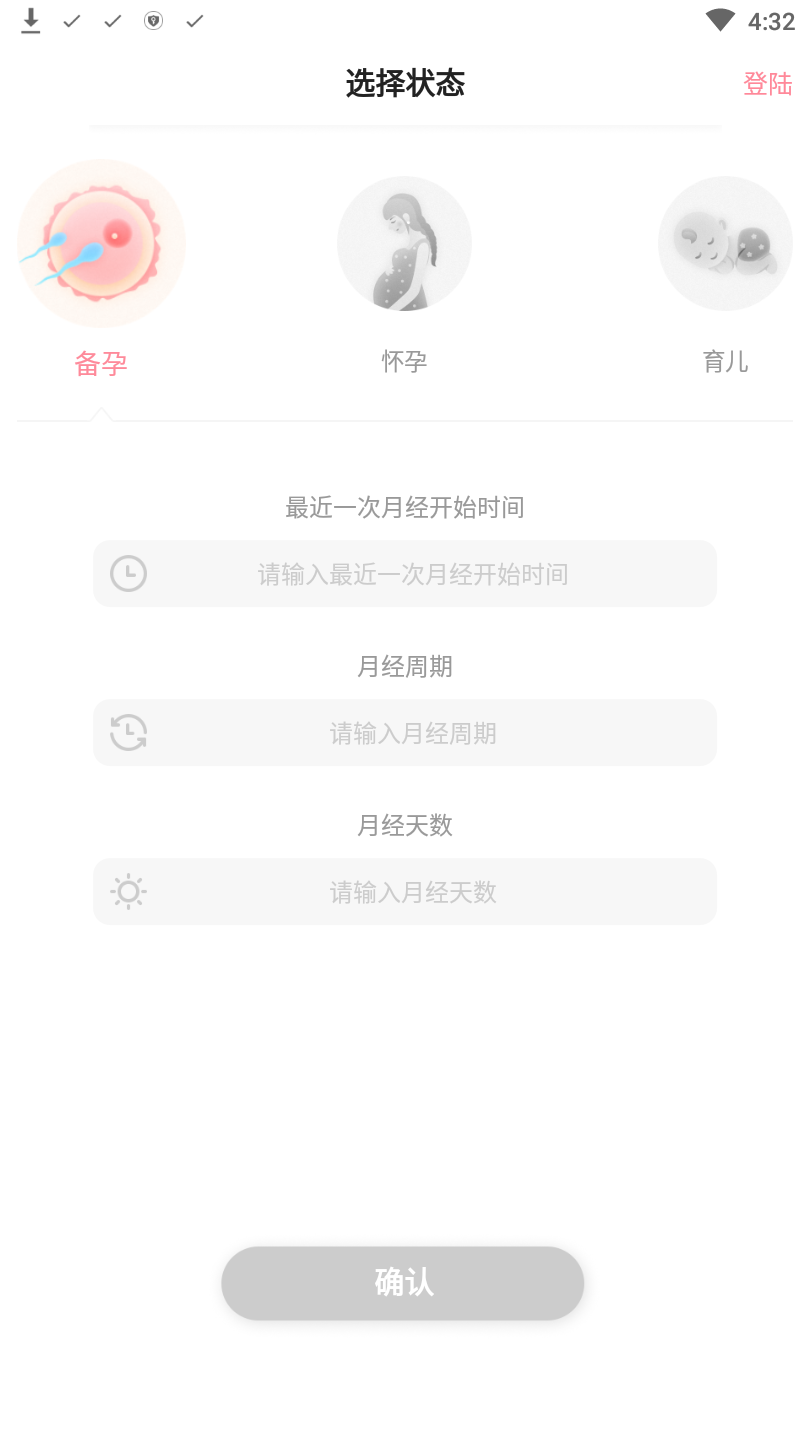The image size is (810, 1440).
Task: Tap the 登陆 login link
Action: [x=767, y=84]
